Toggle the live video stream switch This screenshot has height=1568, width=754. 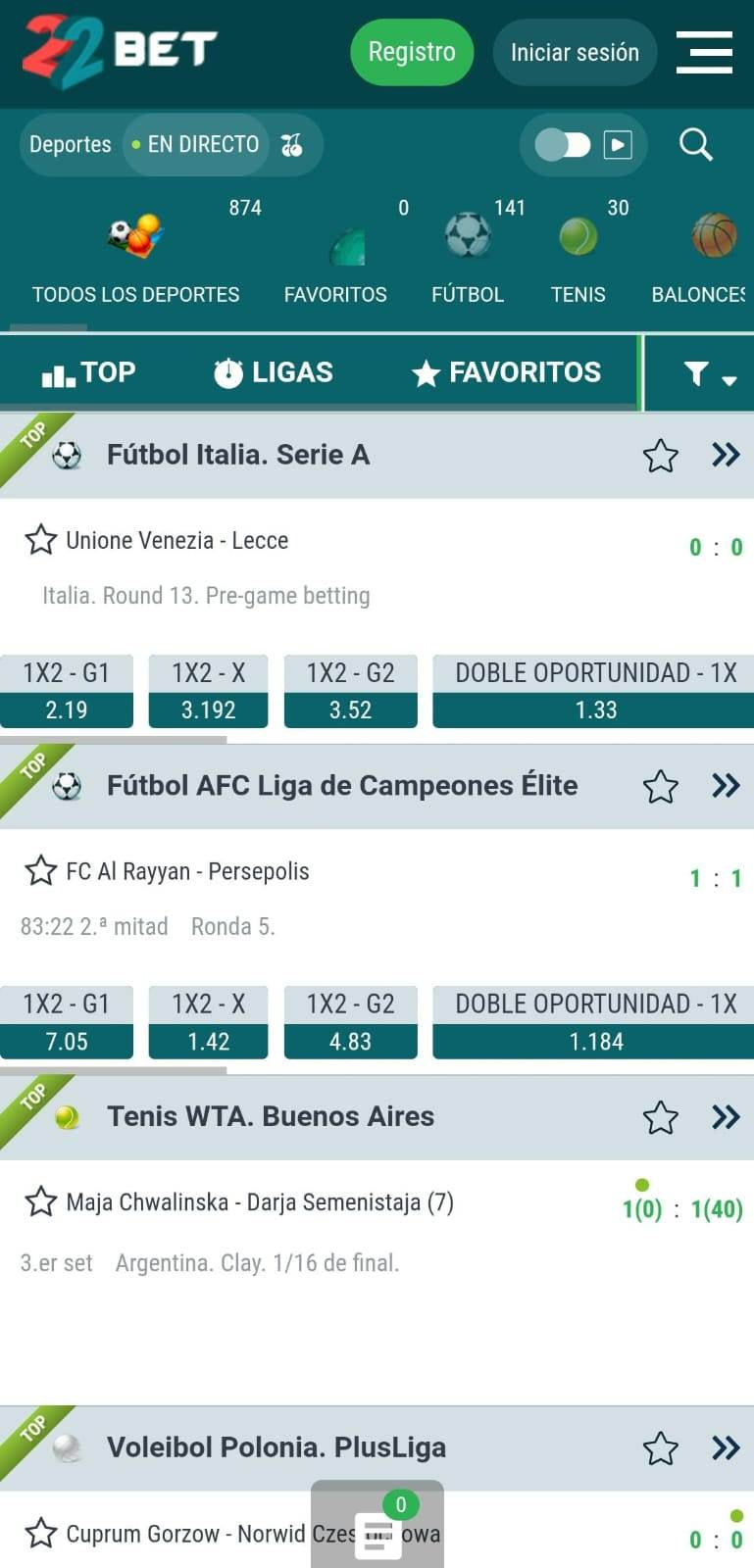[563, 145]
